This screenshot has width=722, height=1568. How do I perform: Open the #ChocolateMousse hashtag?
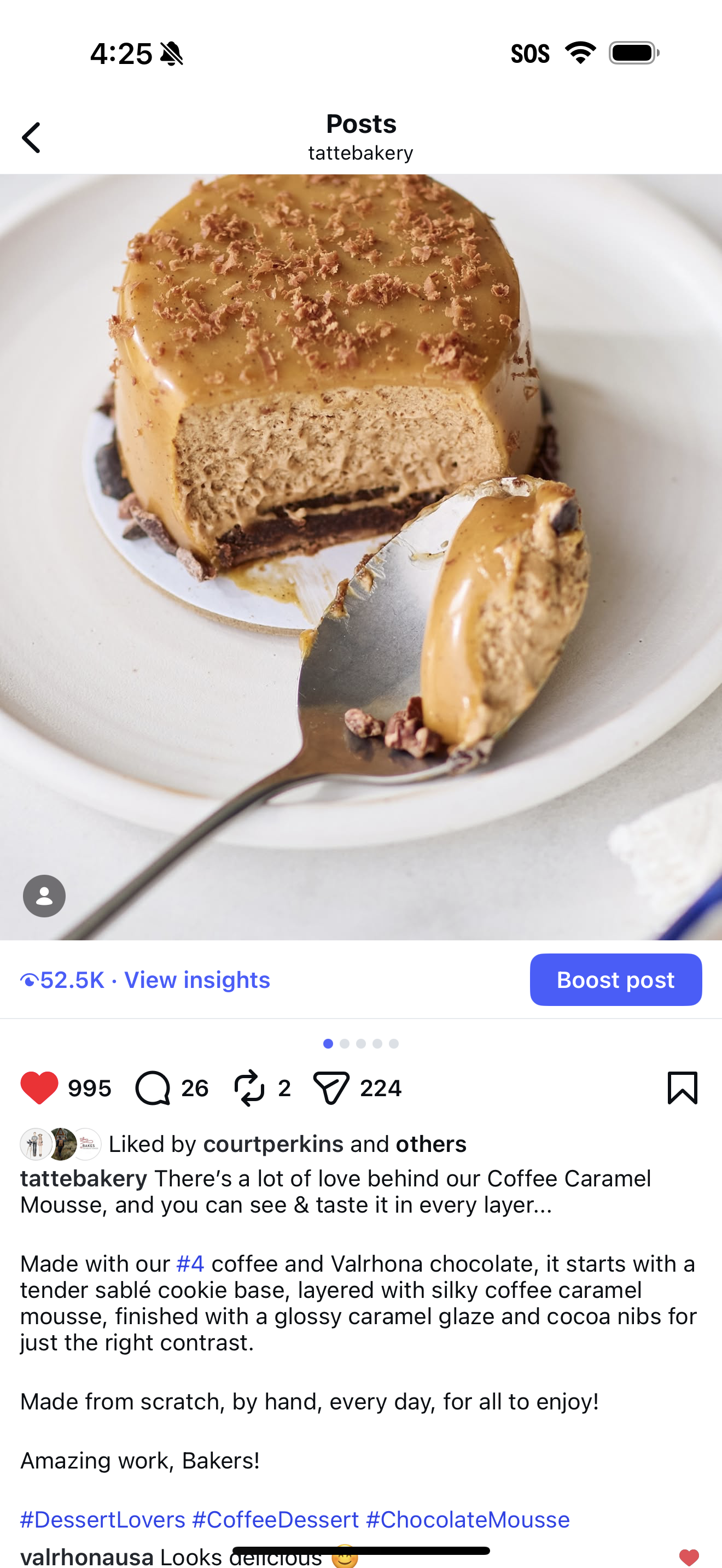tap(468, 1519)
